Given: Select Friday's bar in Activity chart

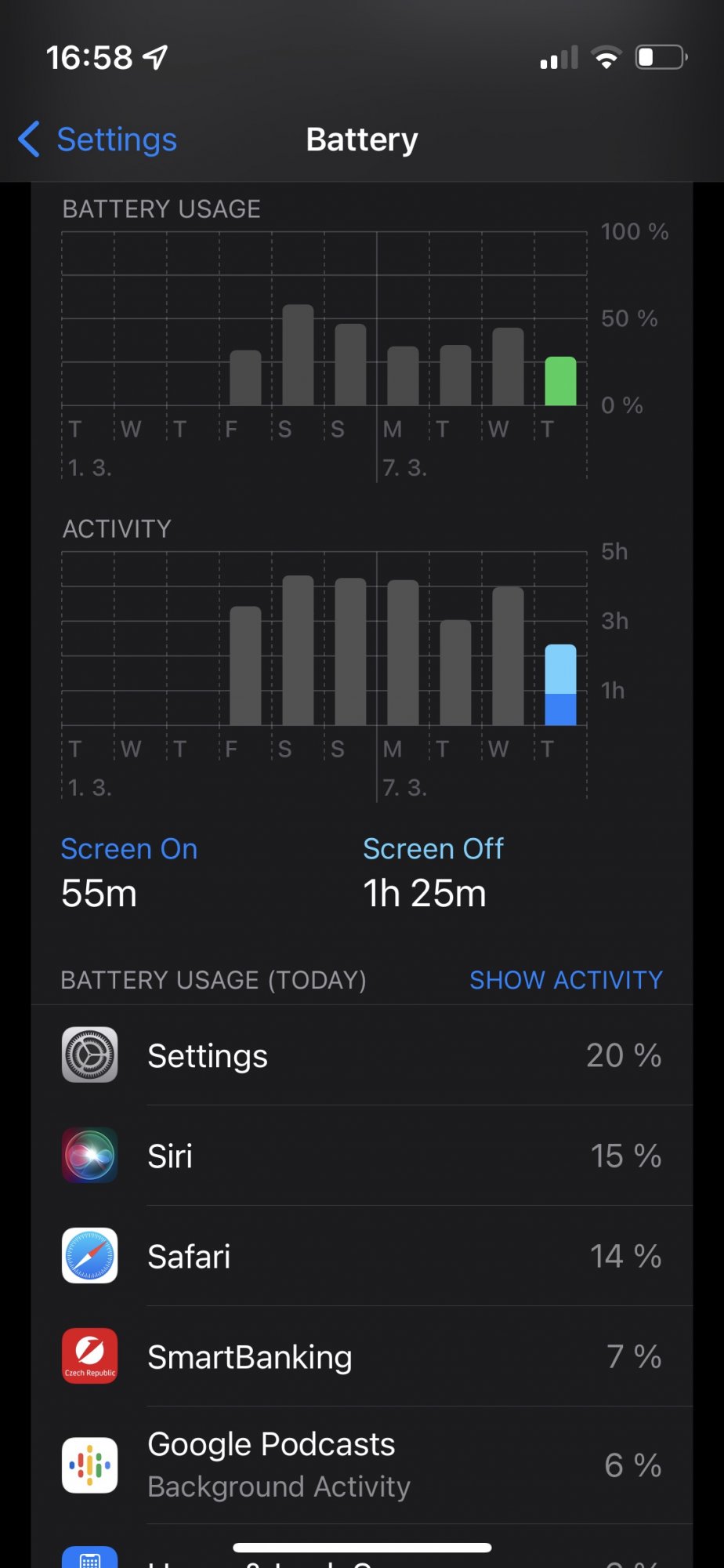Looking at the screenshot, I should click(x=245, y=666).
